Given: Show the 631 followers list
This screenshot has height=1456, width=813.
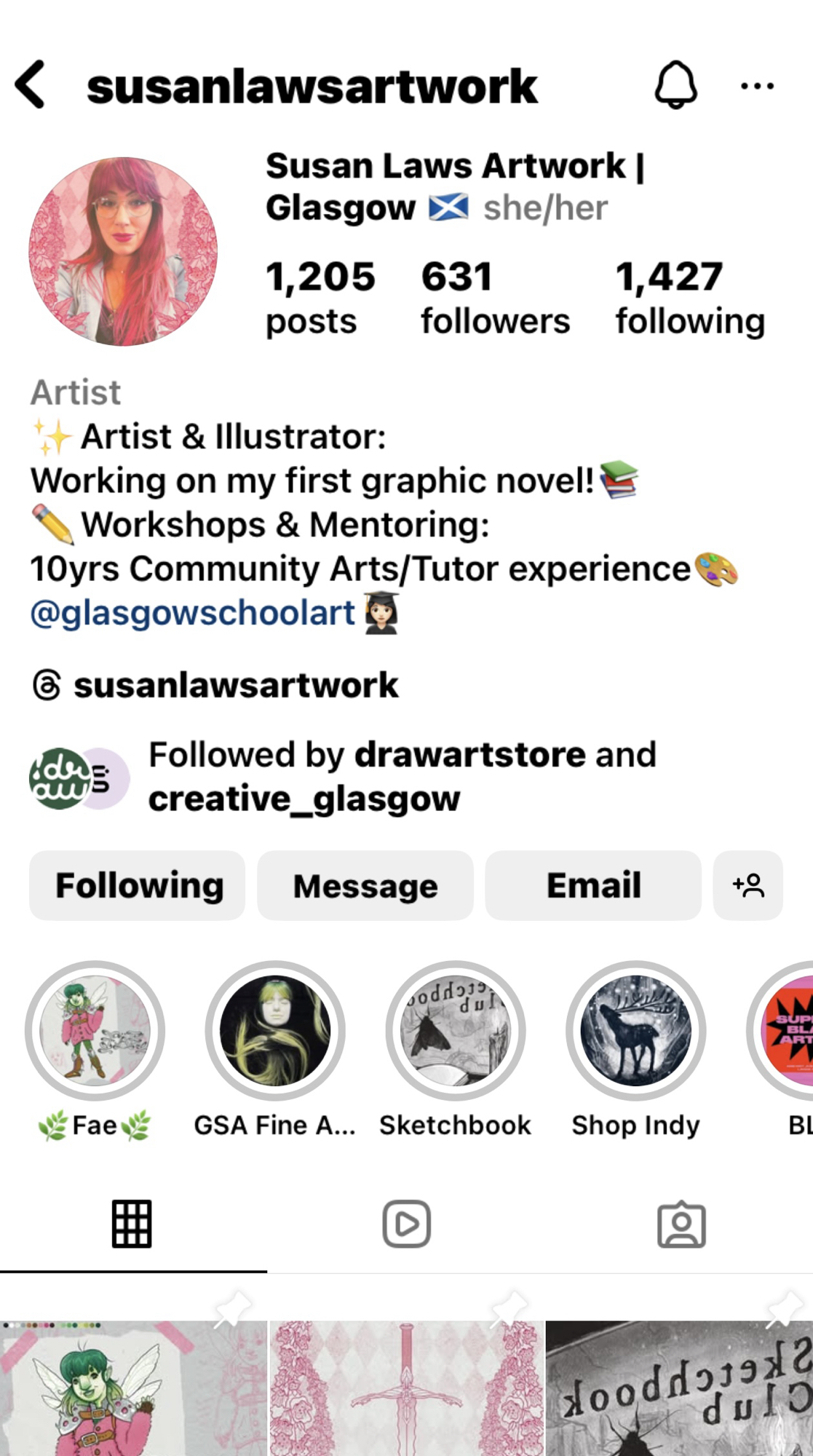Looking at the screenshot, I should click(x=495, y=298).
